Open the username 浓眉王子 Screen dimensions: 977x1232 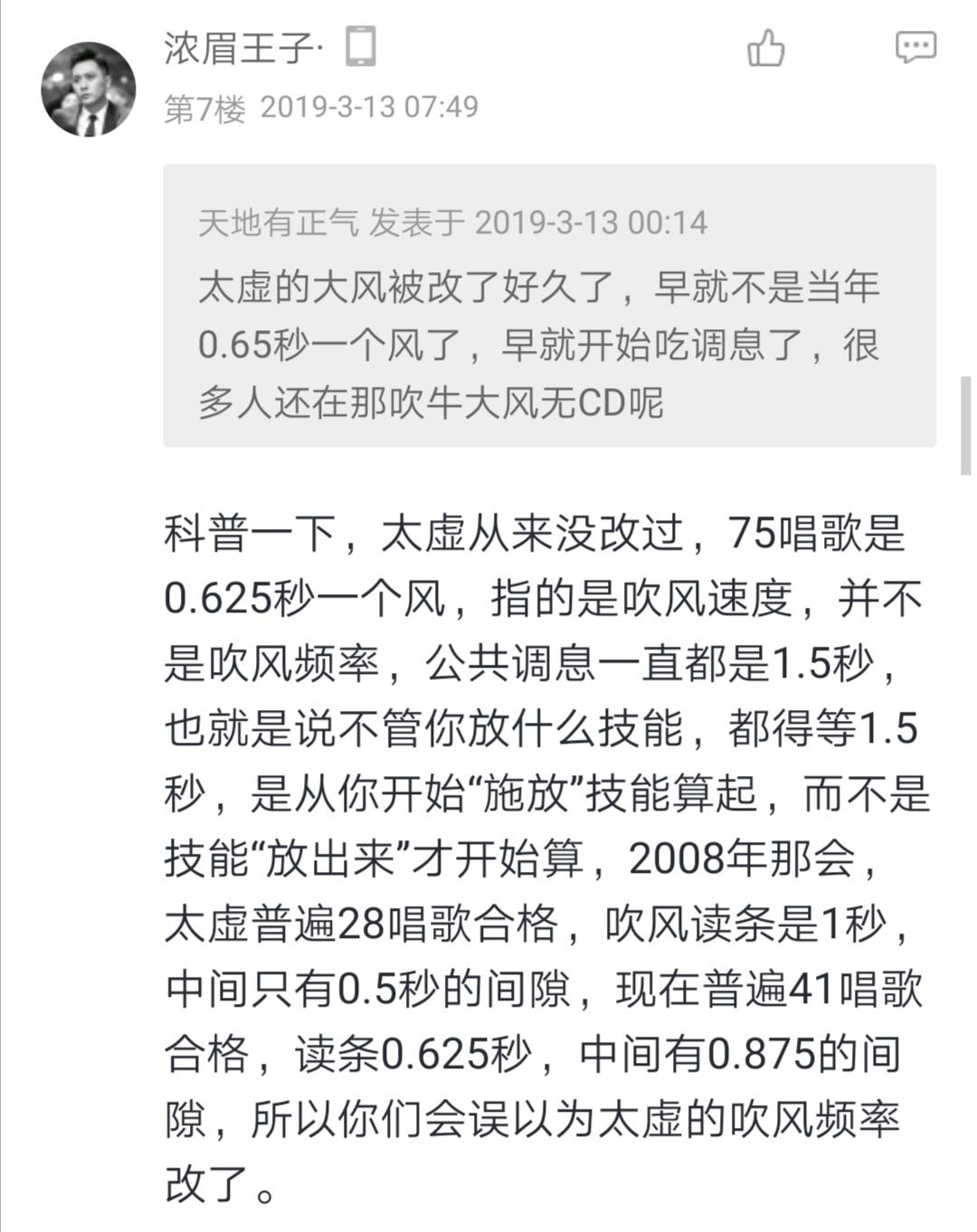240,47
